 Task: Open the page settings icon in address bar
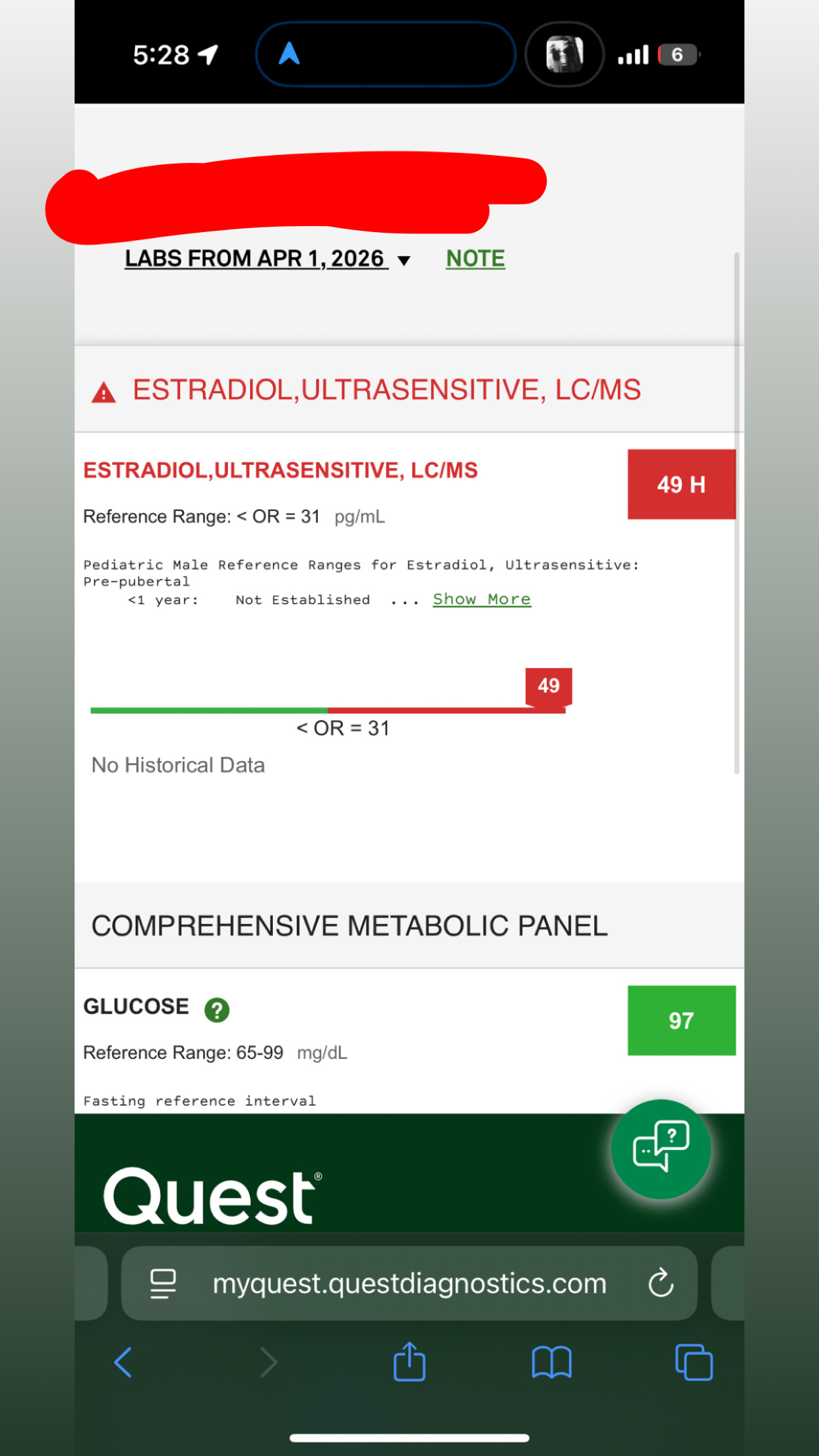pos(163,1283)
